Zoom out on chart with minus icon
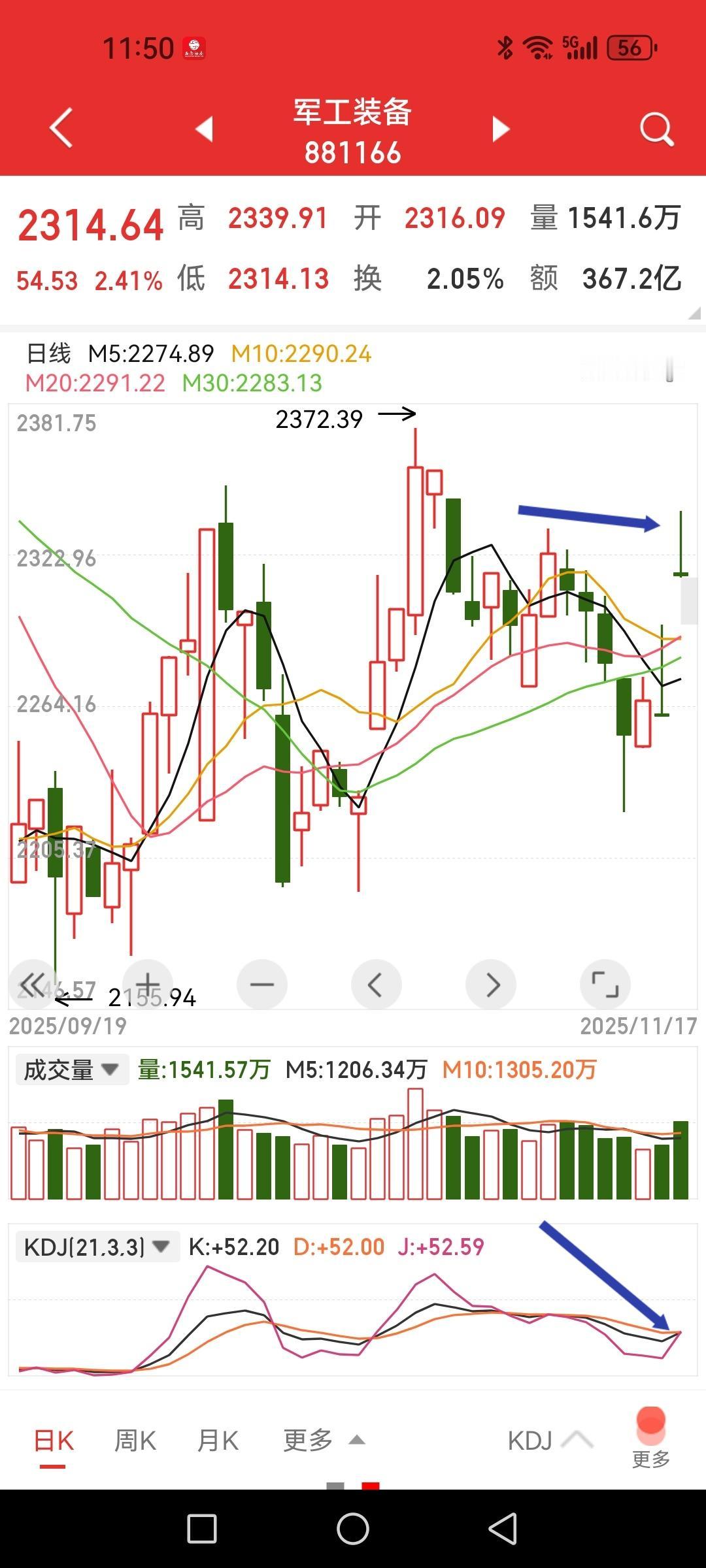This screenshot has height=1568, width=706. (262, 985)
